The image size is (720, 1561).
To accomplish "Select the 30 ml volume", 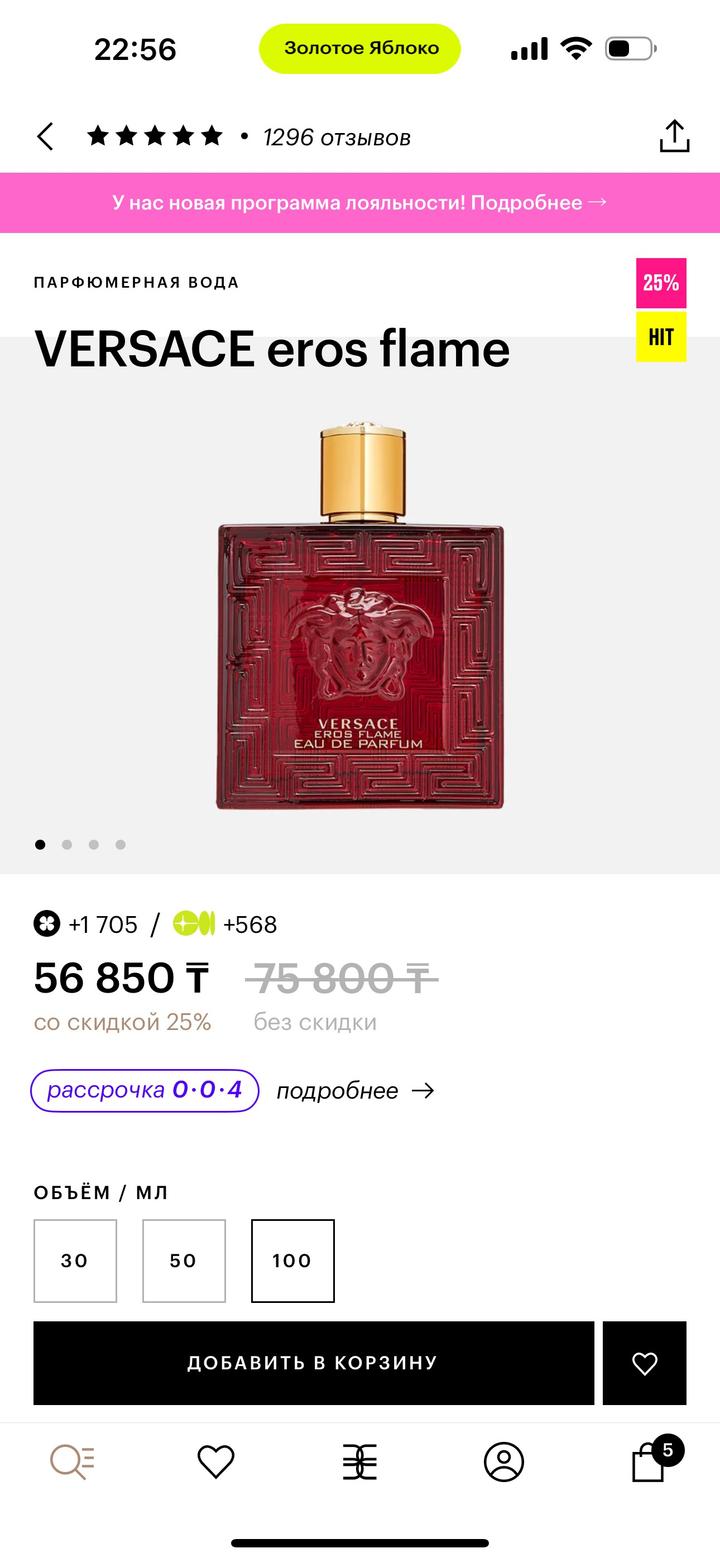I will pyautogui.click(x=75, y=1260).
